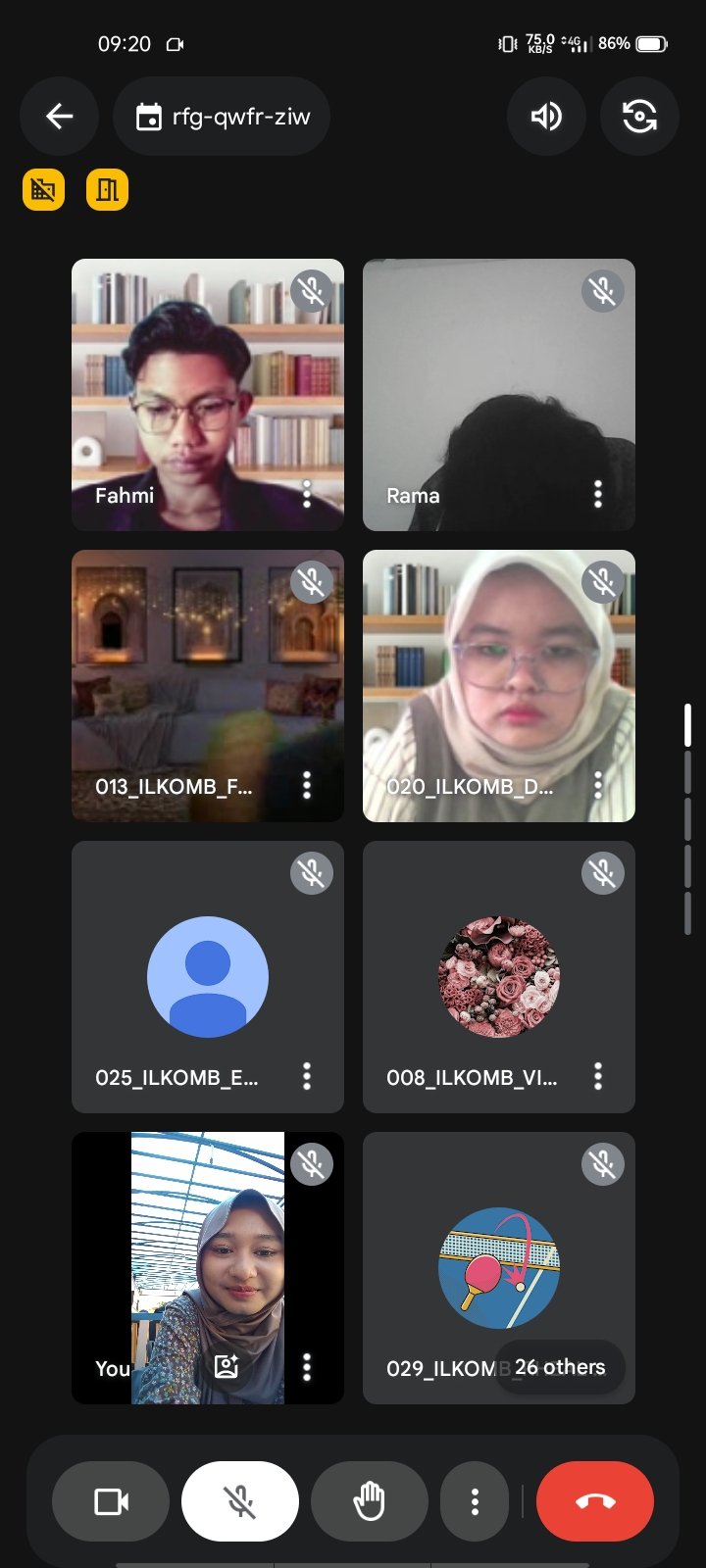
Task: Tap the yellow crossed-out screen status icon
Action: (x=43, y=189)
